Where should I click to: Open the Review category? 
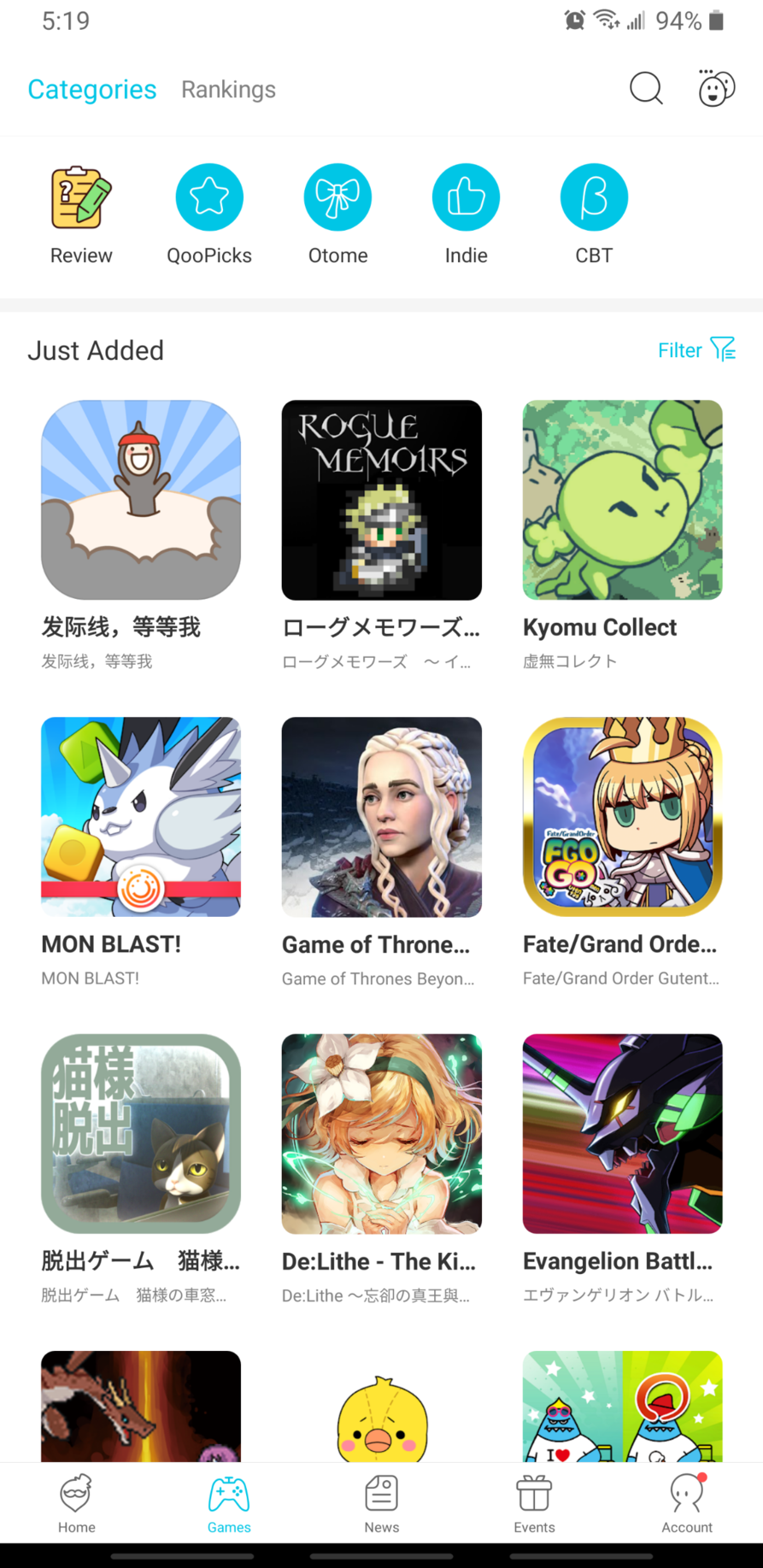click(81, 214)
